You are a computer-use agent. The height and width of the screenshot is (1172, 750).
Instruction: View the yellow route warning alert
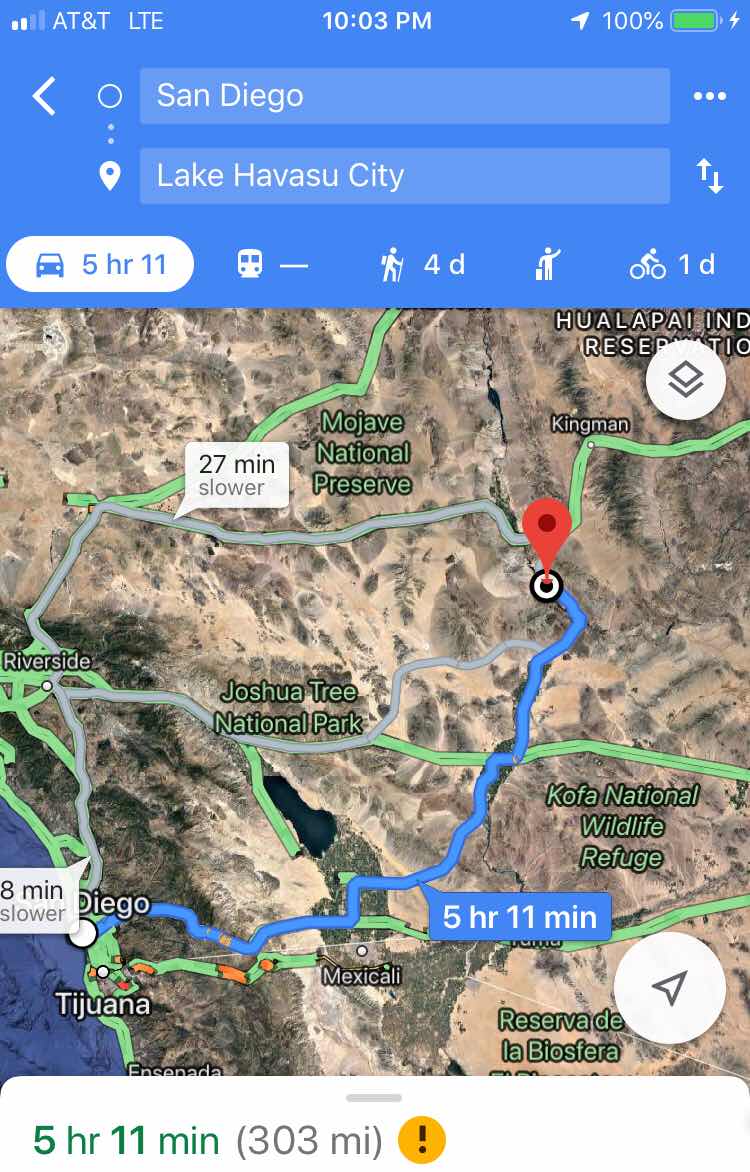pyautogui.click(x=421, y=1140)
